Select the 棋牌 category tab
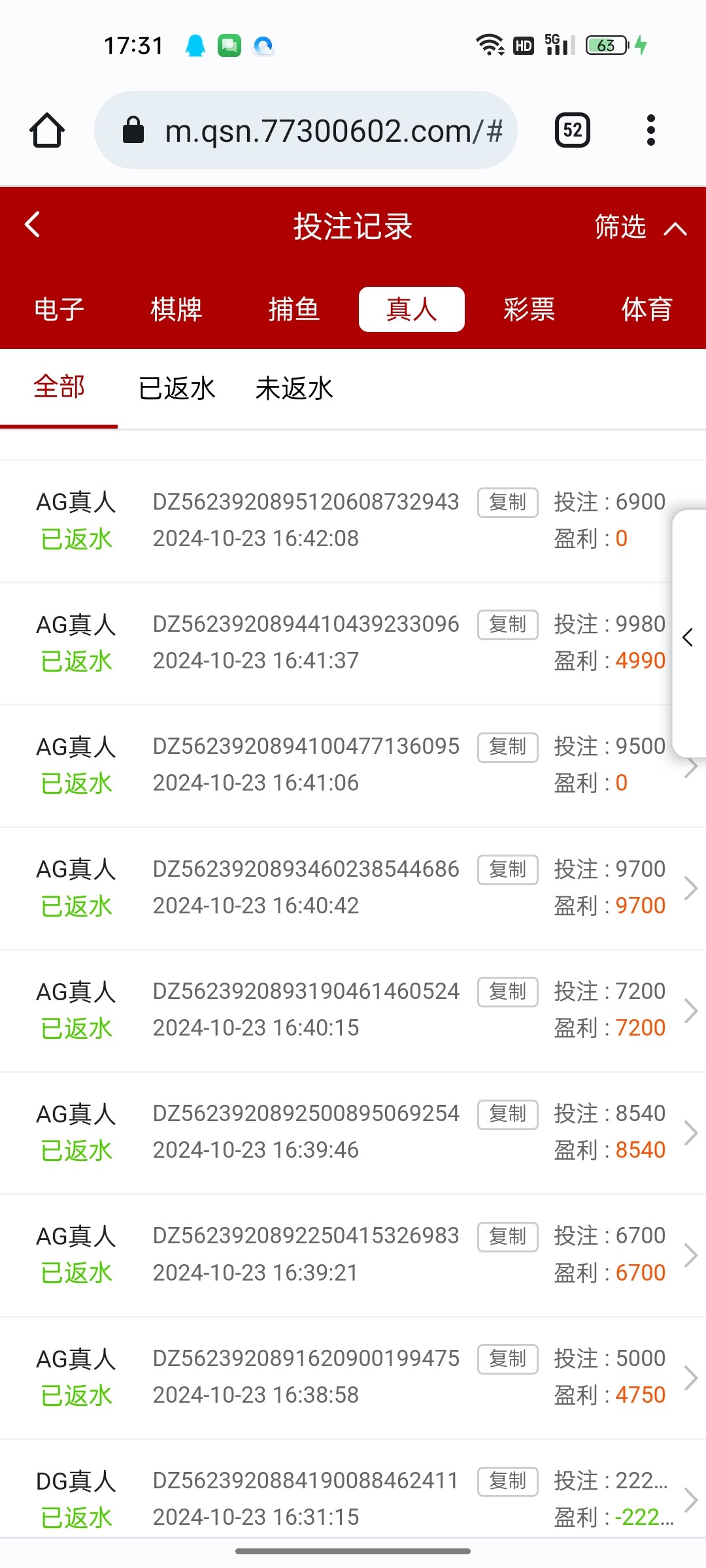This screenshot has height=1568, width=706. pyautogui.click(x=176, y=310)
